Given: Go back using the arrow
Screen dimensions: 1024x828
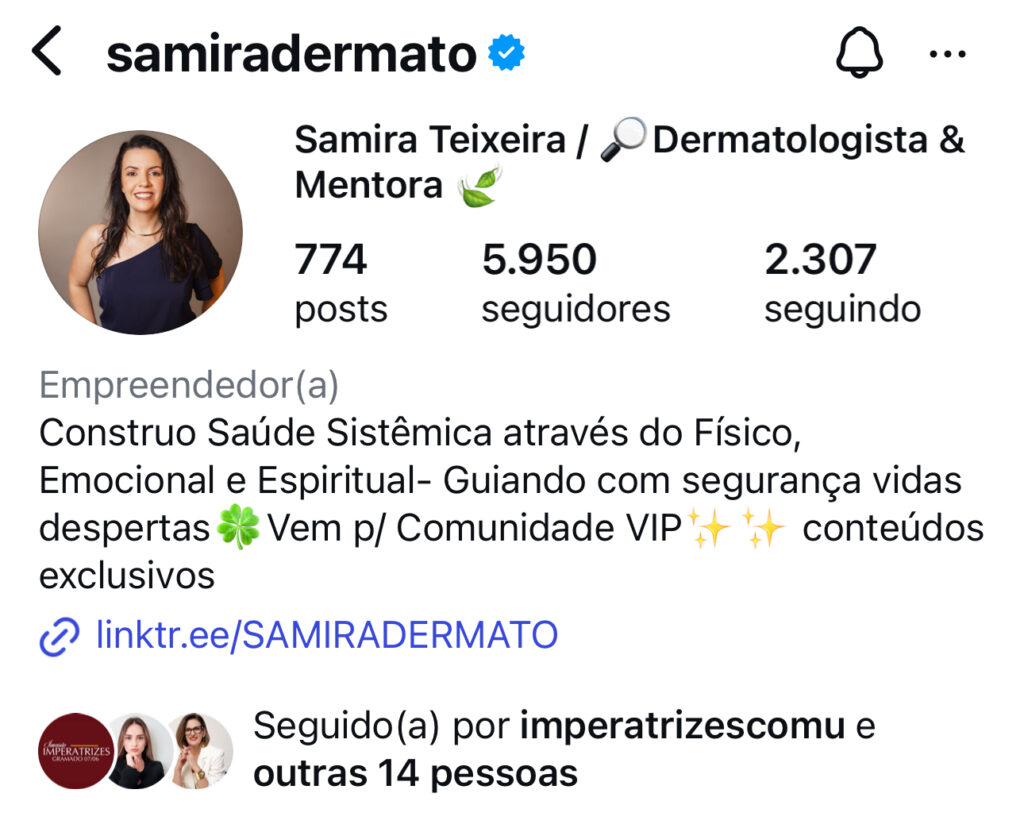Looking at the screenshot, I should coord(46,51).
